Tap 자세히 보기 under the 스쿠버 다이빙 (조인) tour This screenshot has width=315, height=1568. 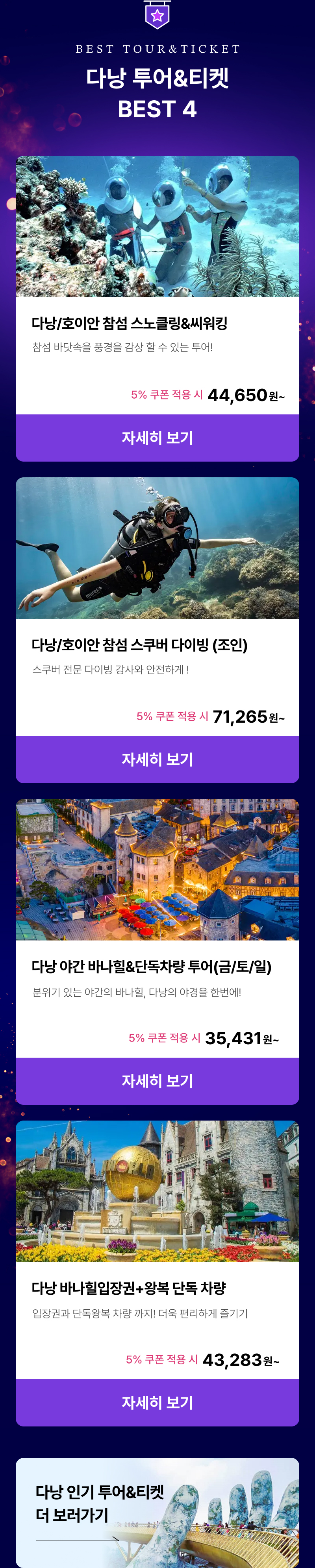[157, 759]
